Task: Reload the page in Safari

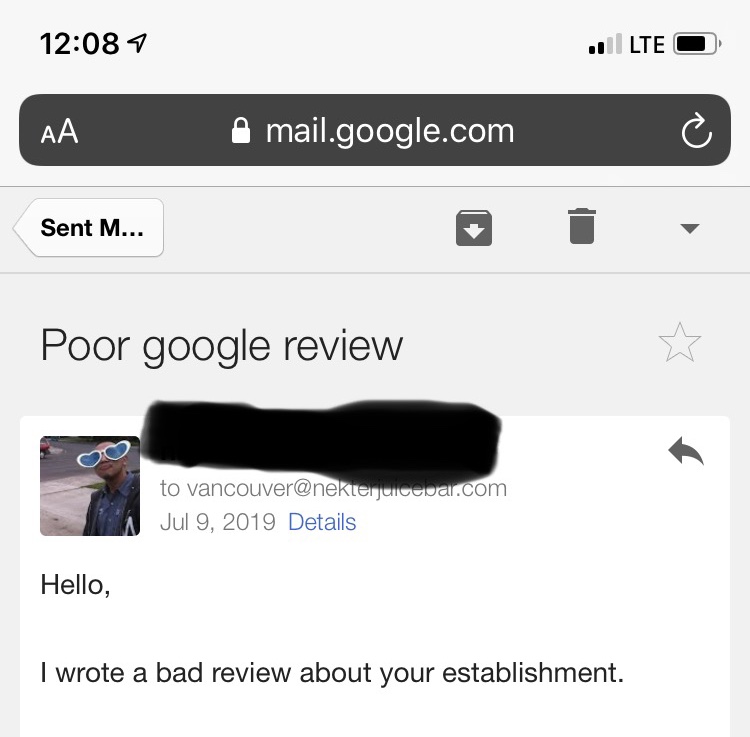Action: coord(696,131)
